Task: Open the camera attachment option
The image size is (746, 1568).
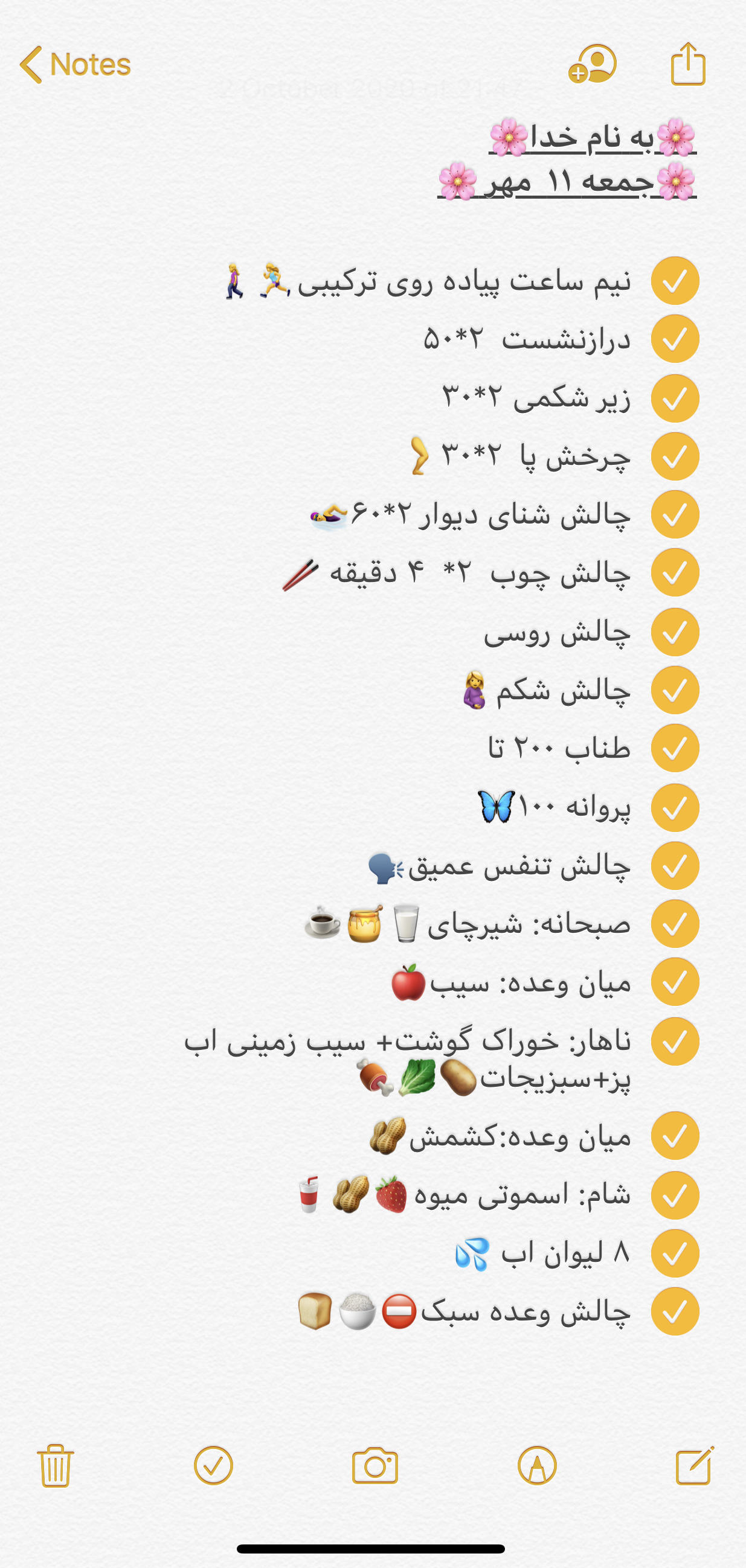Action: click(x=375, y=1466)
